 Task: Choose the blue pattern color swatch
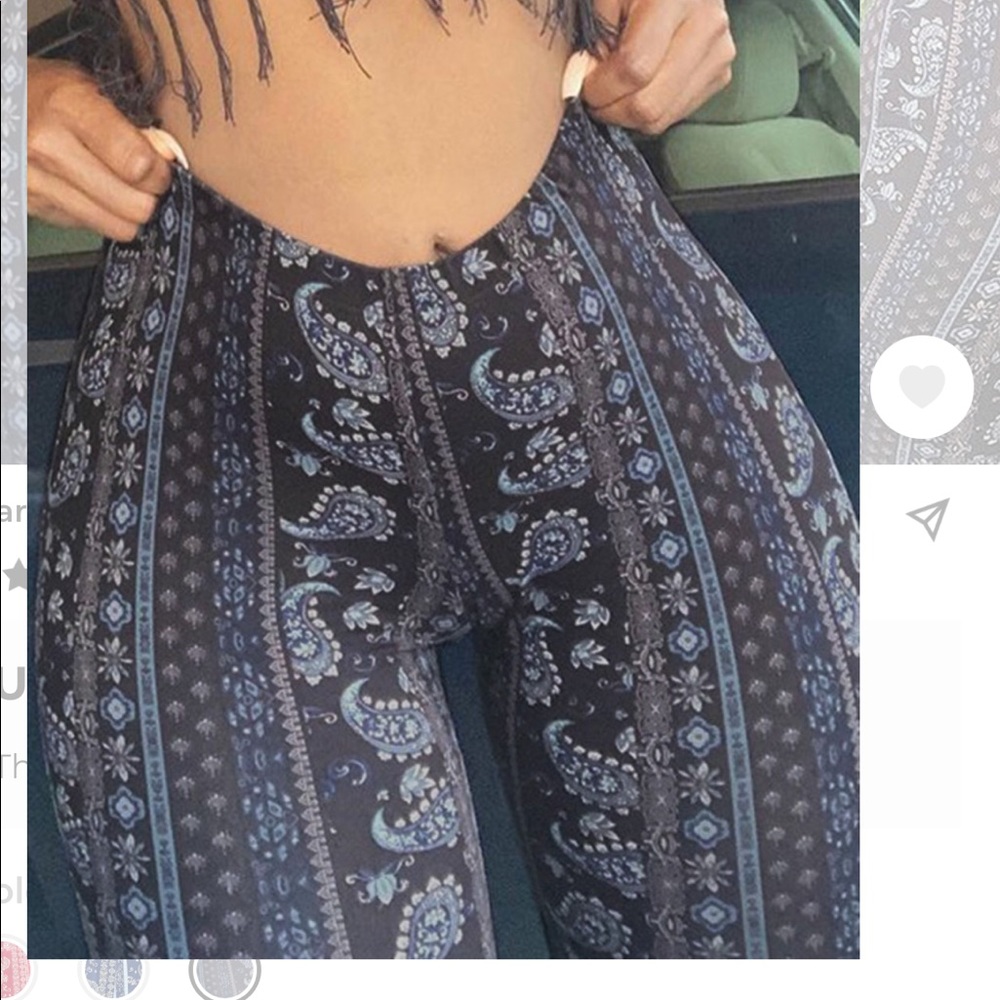tap(112, 976)
